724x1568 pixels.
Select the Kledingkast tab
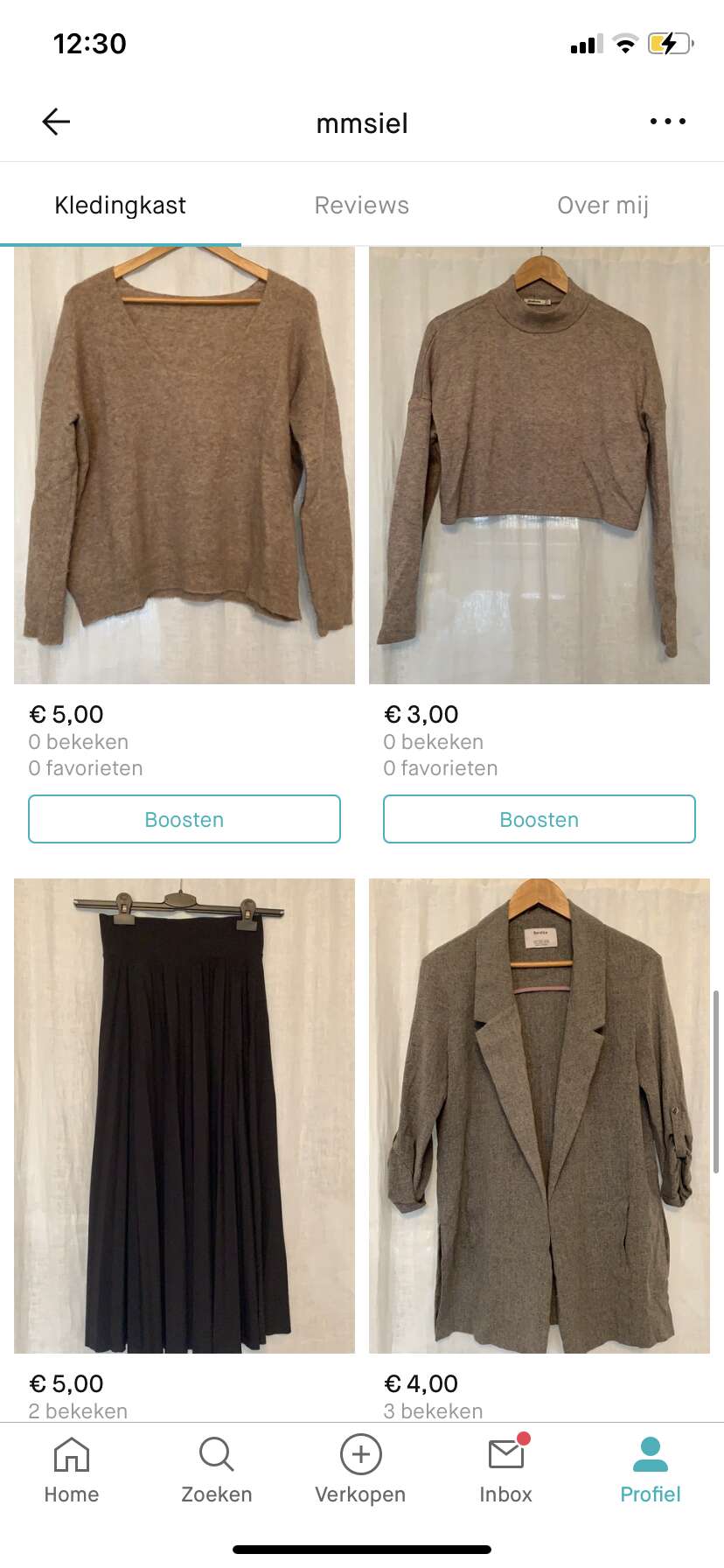click(x=121, y=205)
